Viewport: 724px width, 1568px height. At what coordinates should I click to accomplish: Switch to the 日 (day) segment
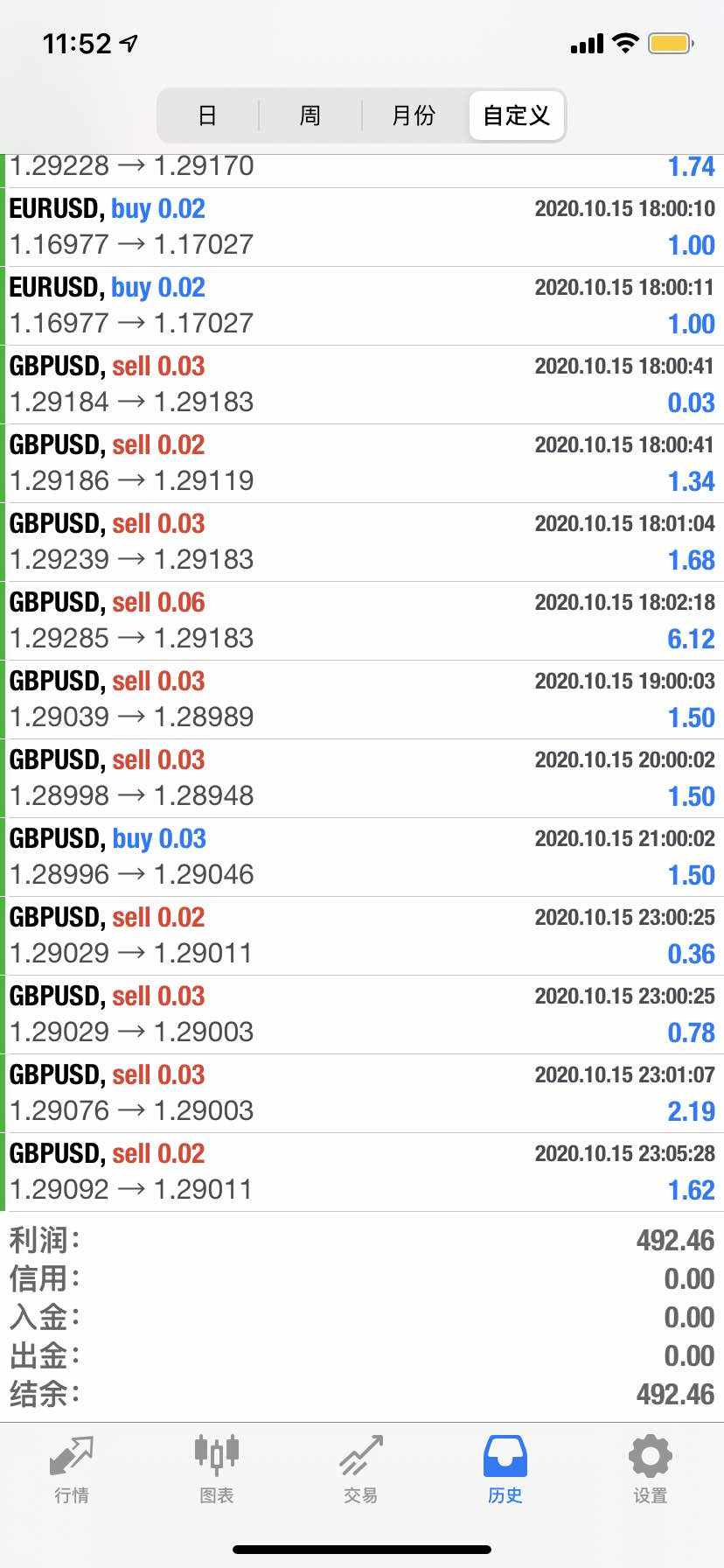tap(208, 115)
